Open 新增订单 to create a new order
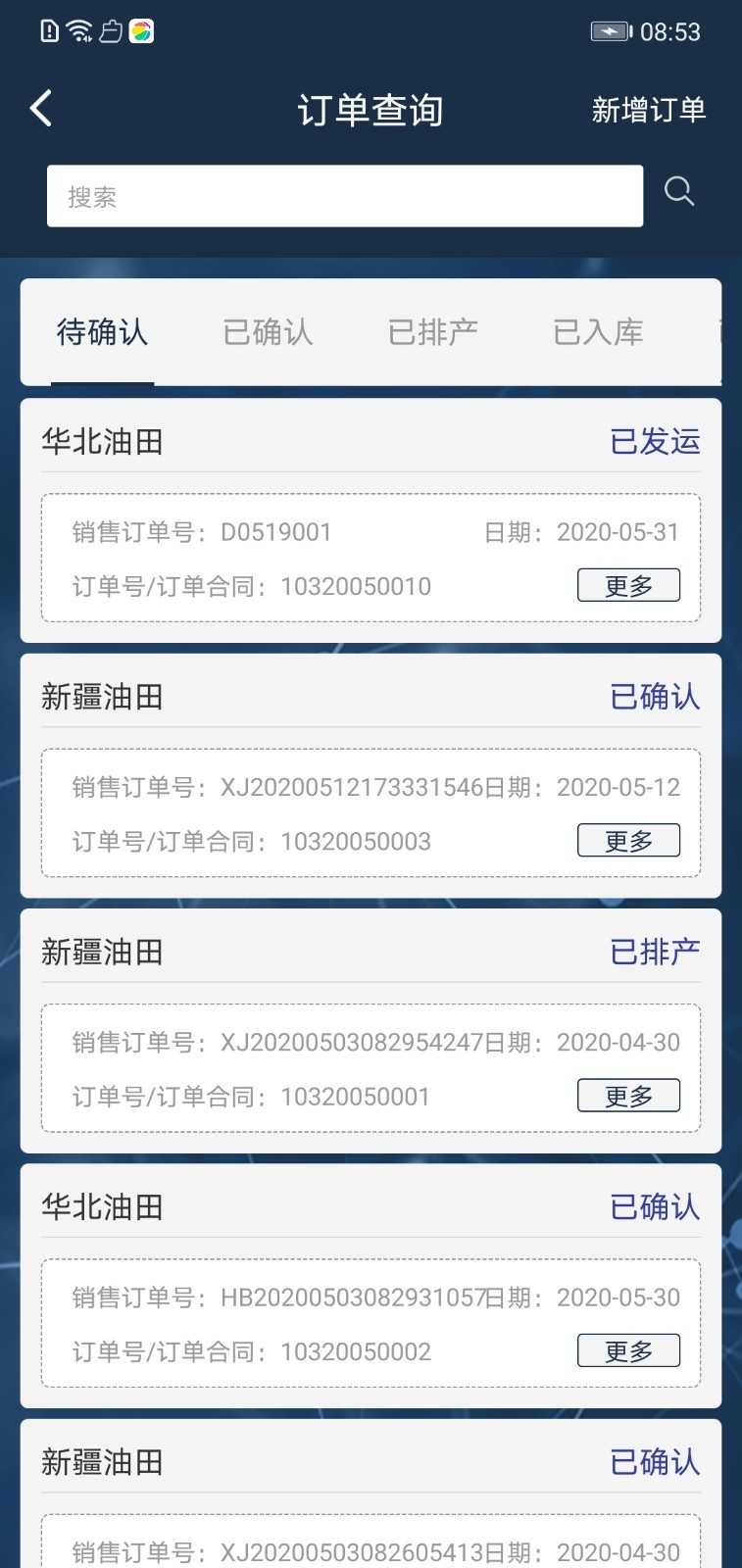The width and height of the screenshot is (742, 1568). [649, 111]
